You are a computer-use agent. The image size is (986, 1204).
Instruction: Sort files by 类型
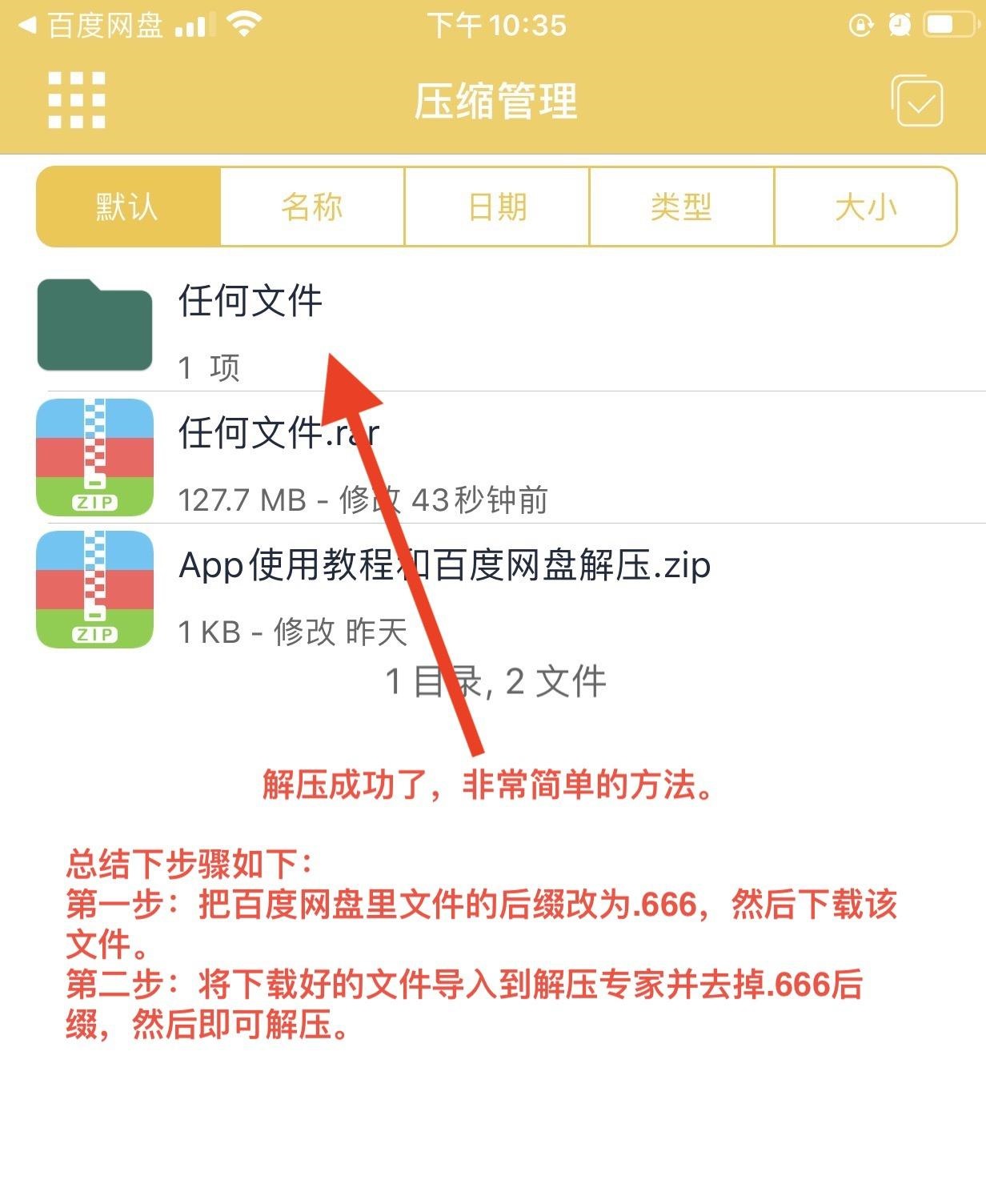681,207
